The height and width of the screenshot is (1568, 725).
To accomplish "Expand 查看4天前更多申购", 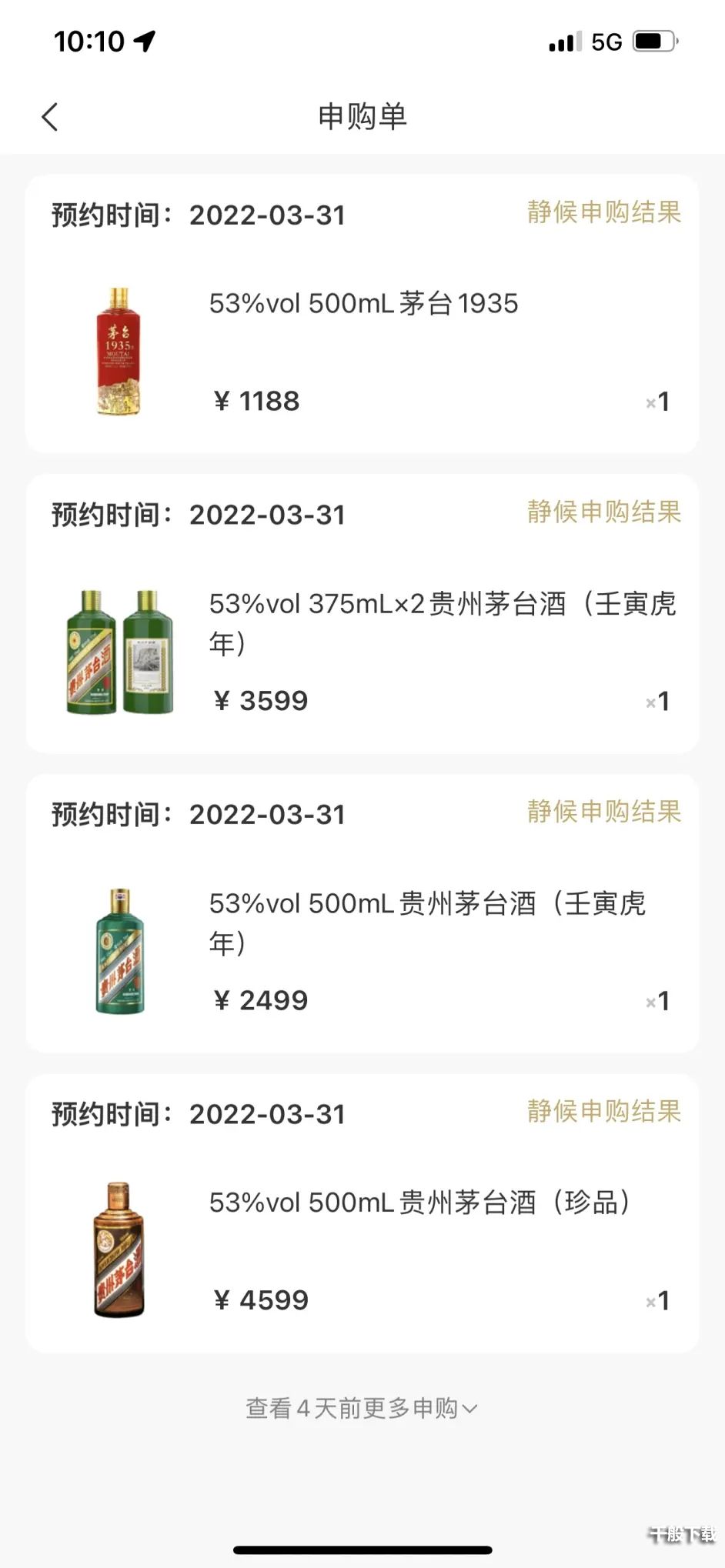I will click(362, 1408).
